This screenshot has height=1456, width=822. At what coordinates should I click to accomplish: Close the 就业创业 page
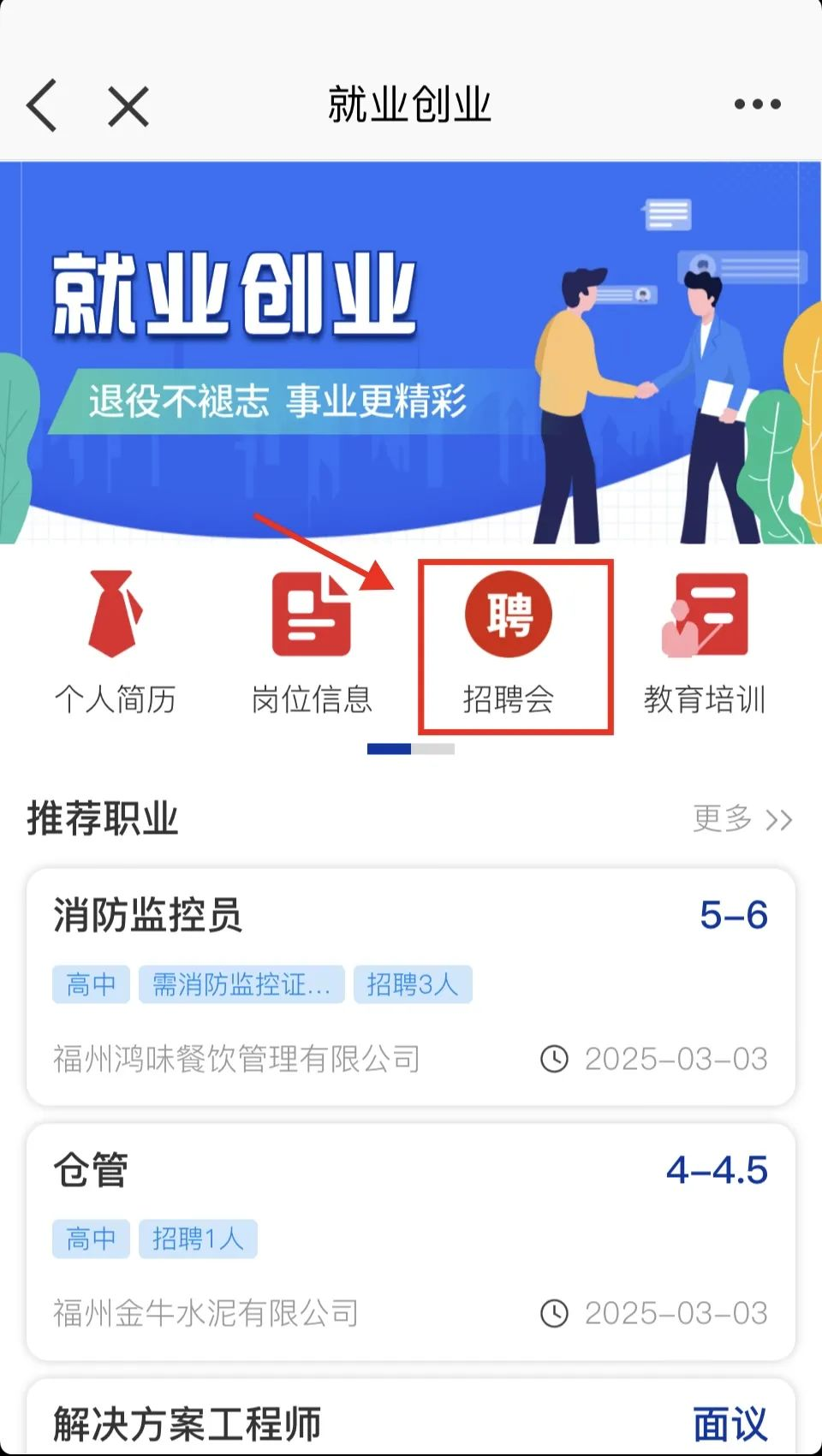(x=128, y=106)
